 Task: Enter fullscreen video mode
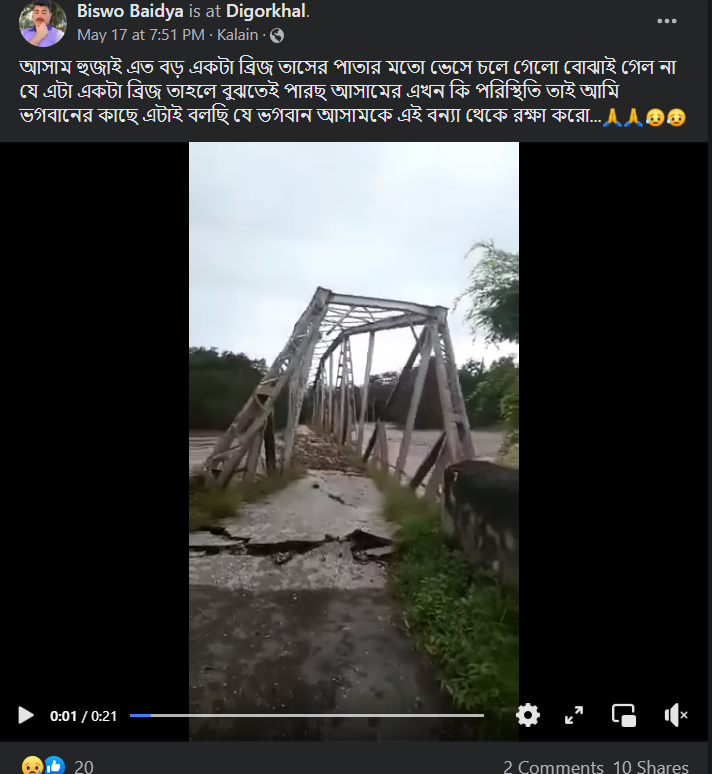tap(574, 715)
